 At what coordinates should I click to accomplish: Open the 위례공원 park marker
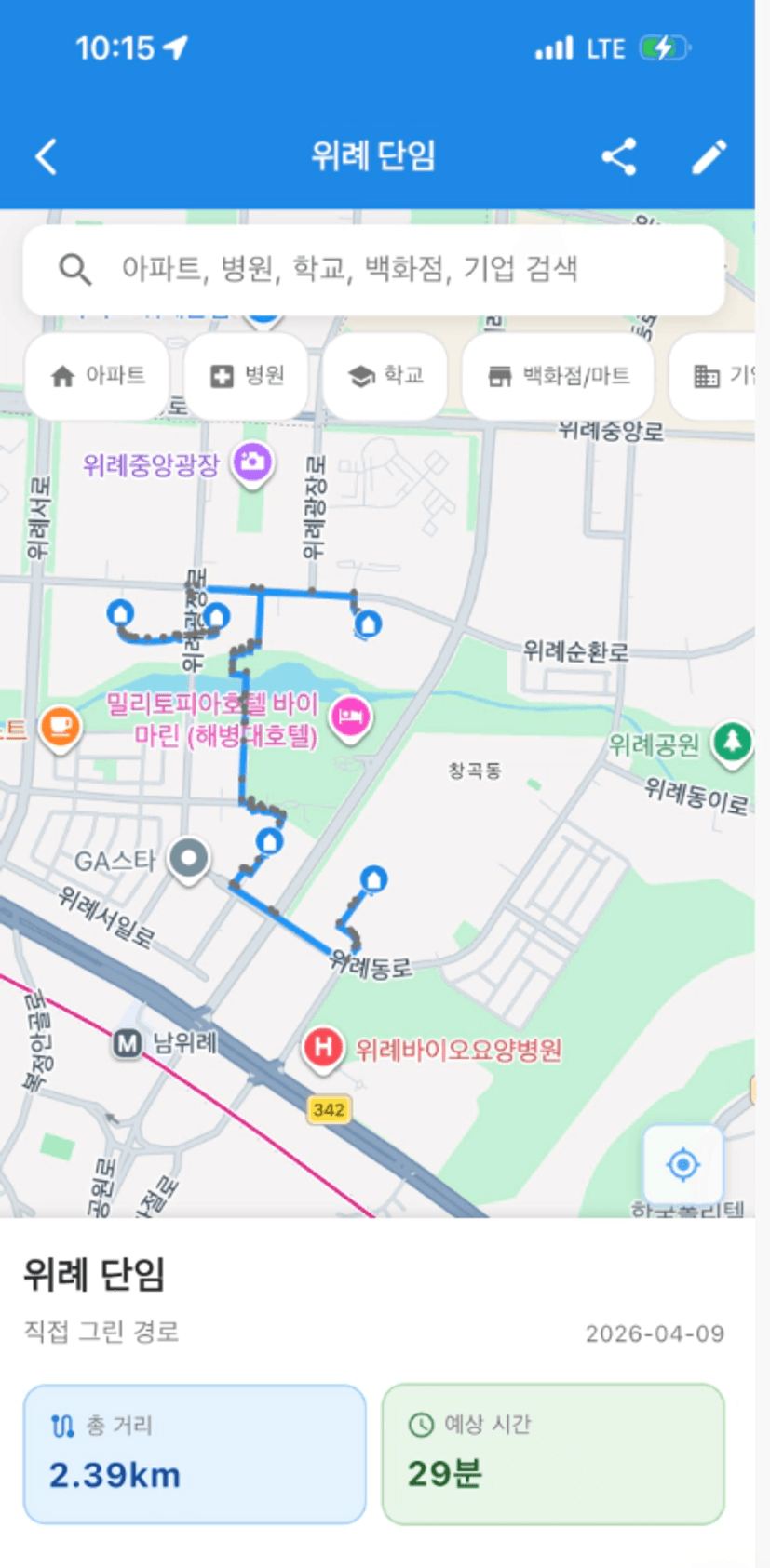click(x=732, y=743)
